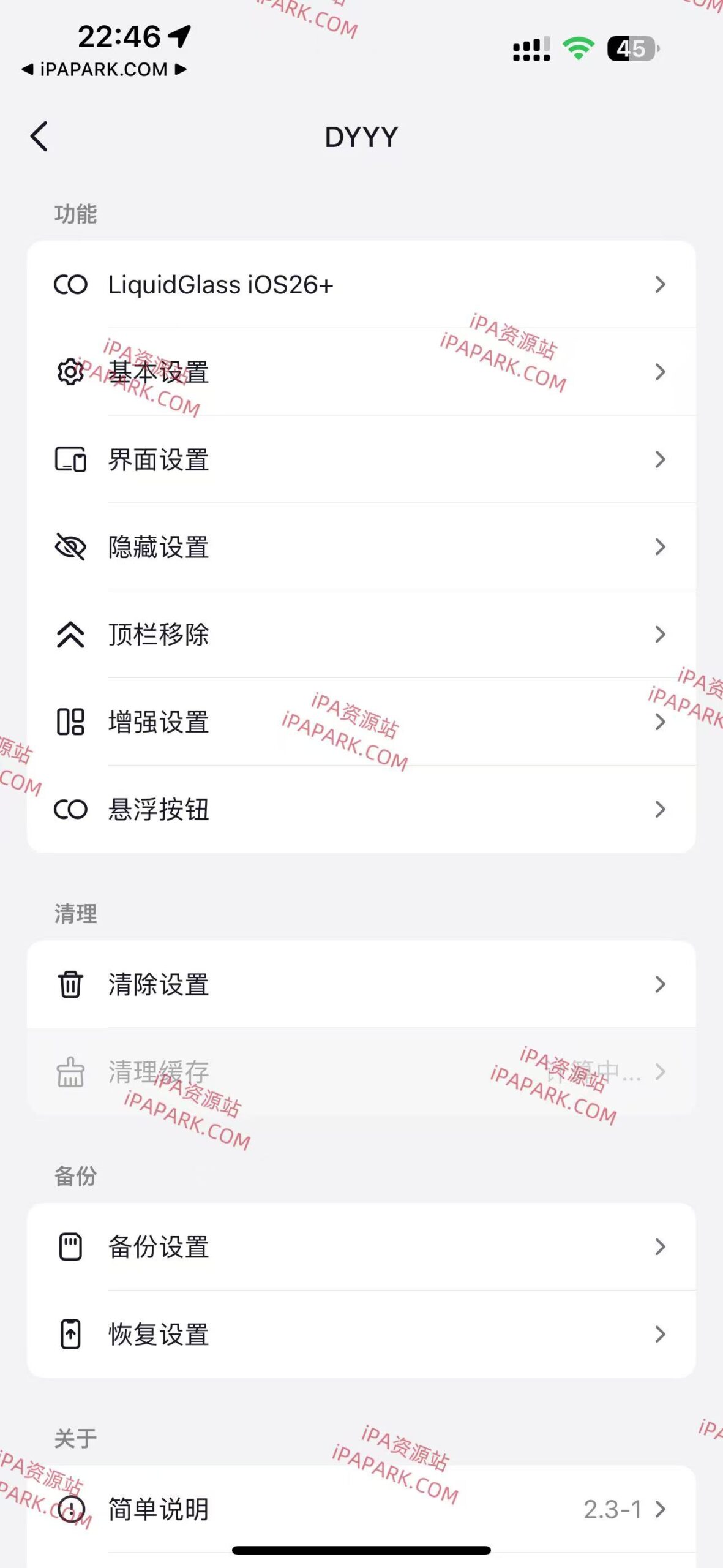Click the crossed-eye icon for 隐藏设置
The width and height of the screenshot is (723, 1568).
(70, 547)
